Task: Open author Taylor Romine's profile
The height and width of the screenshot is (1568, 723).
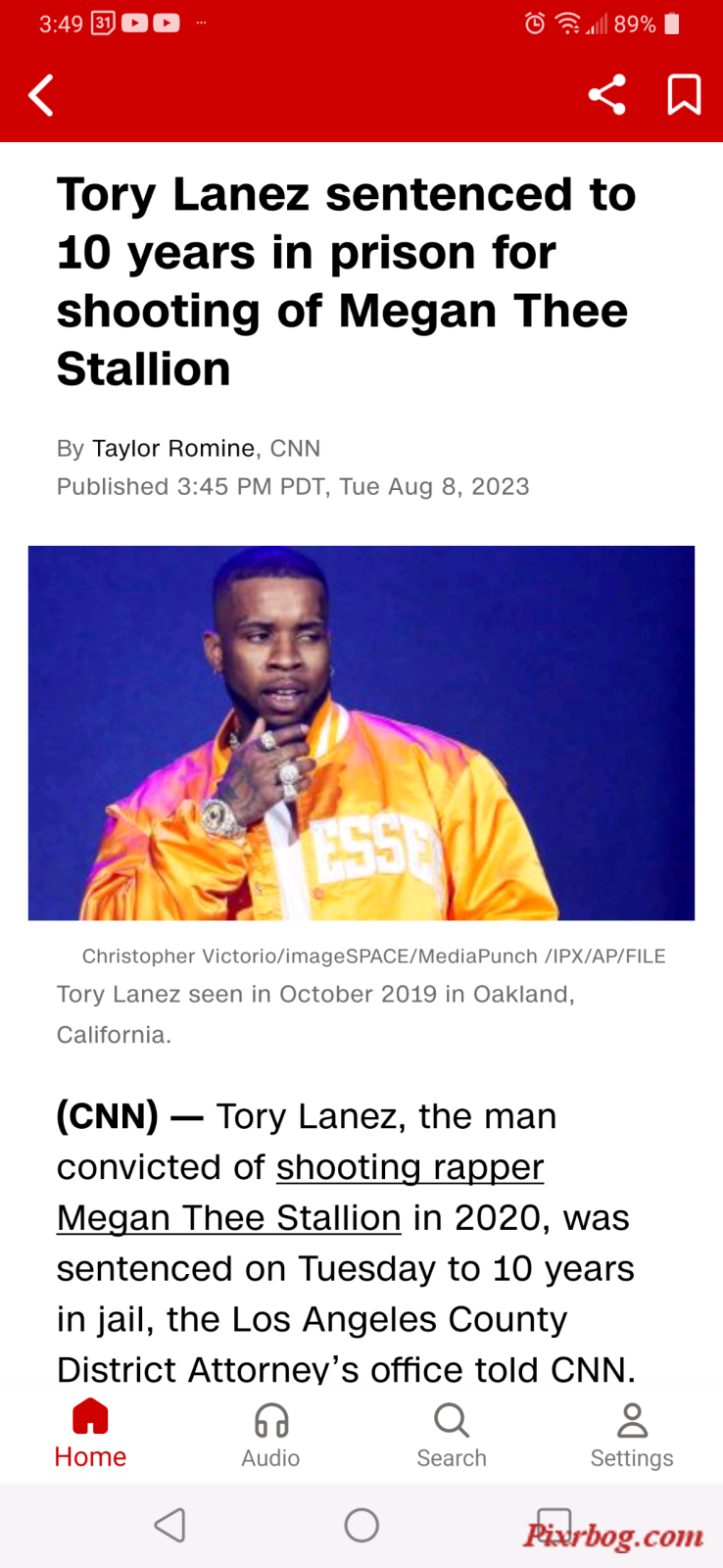Action: 173,448
